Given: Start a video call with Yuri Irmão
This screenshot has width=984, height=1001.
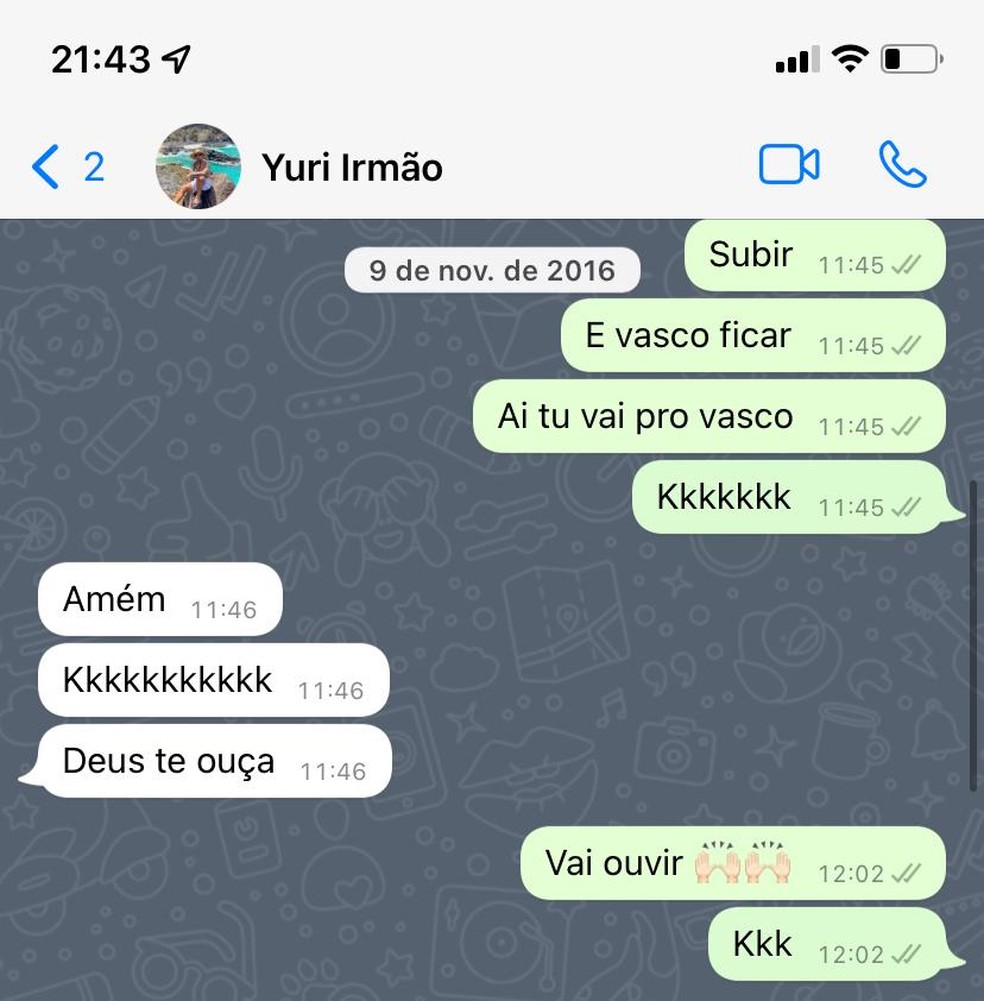Looking at the screenshot, I should (789, 165).
